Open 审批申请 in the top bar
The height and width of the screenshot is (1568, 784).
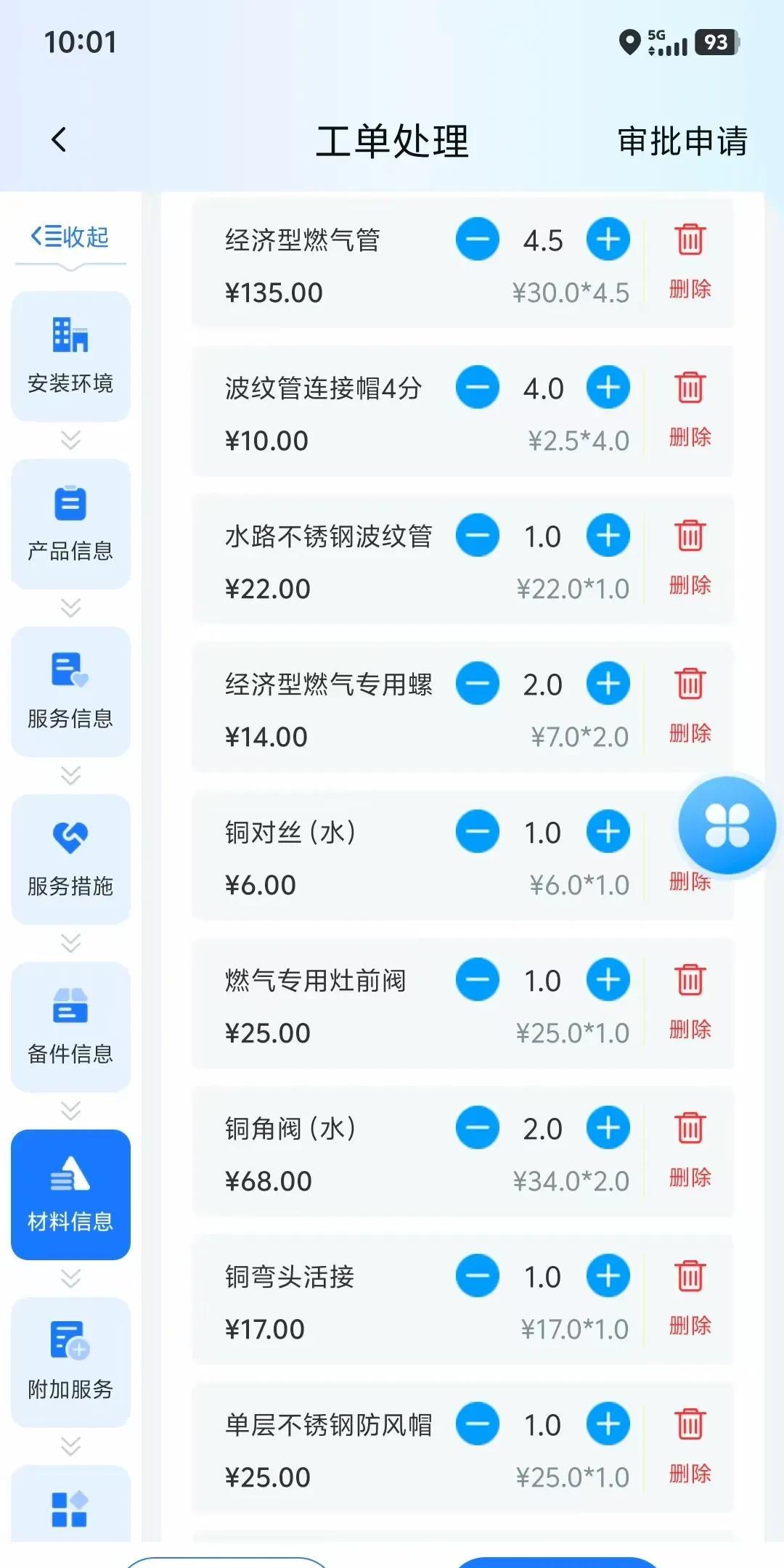(x=682, y=142)
